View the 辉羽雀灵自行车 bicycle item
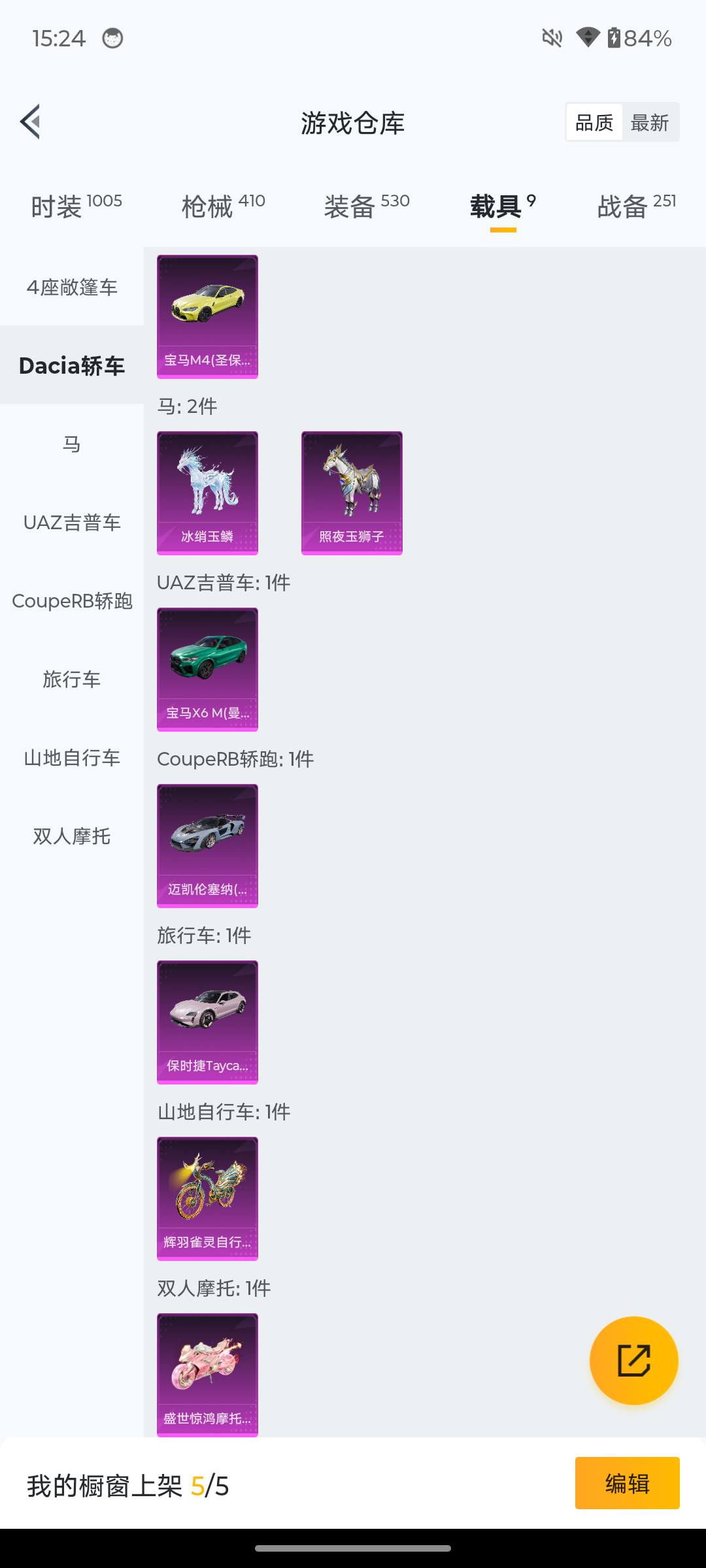 click(207, 1198)
